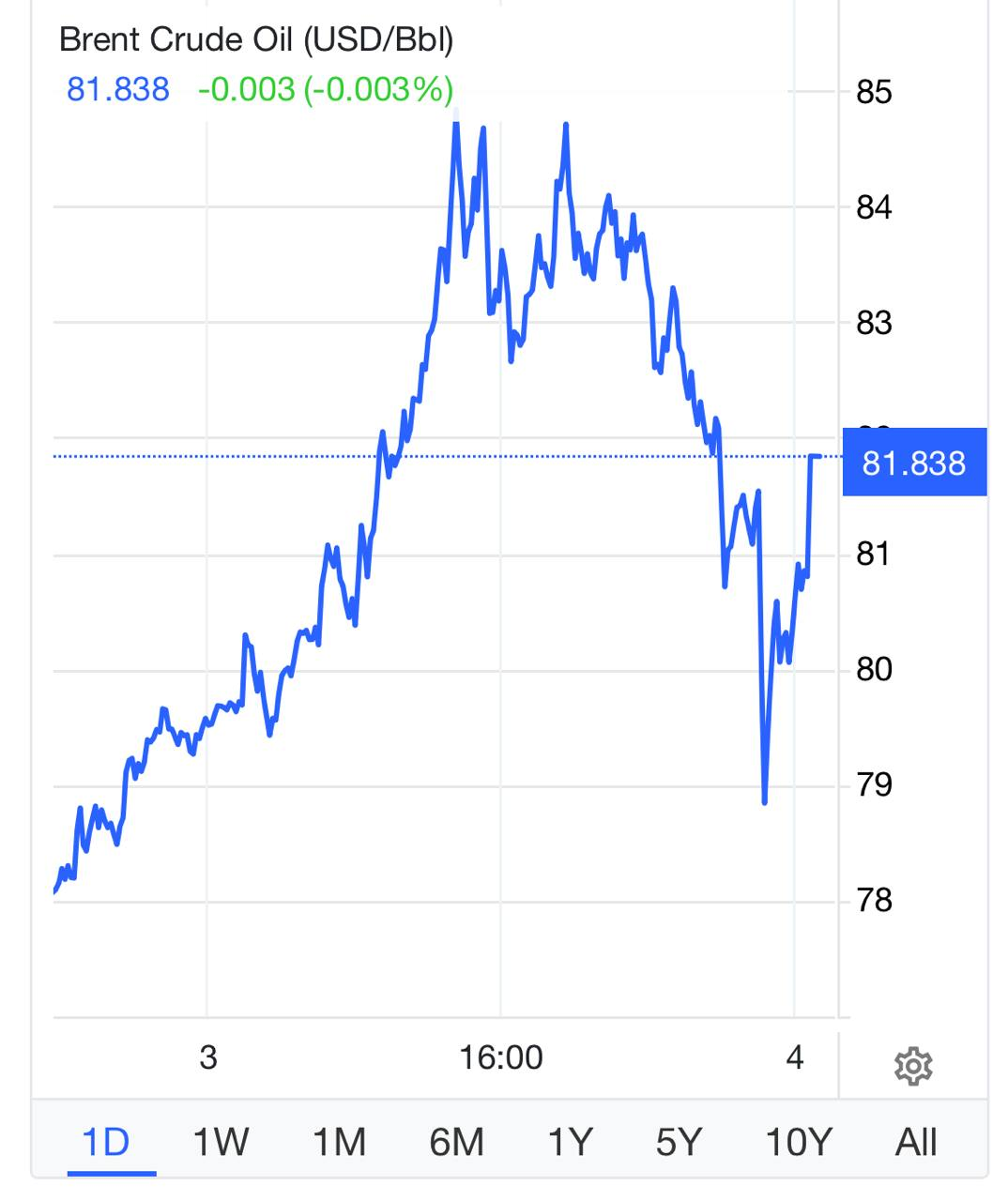1008x1201 pixels.
Task: Open the chart settings gear
Action: (x=912, y=1067)
